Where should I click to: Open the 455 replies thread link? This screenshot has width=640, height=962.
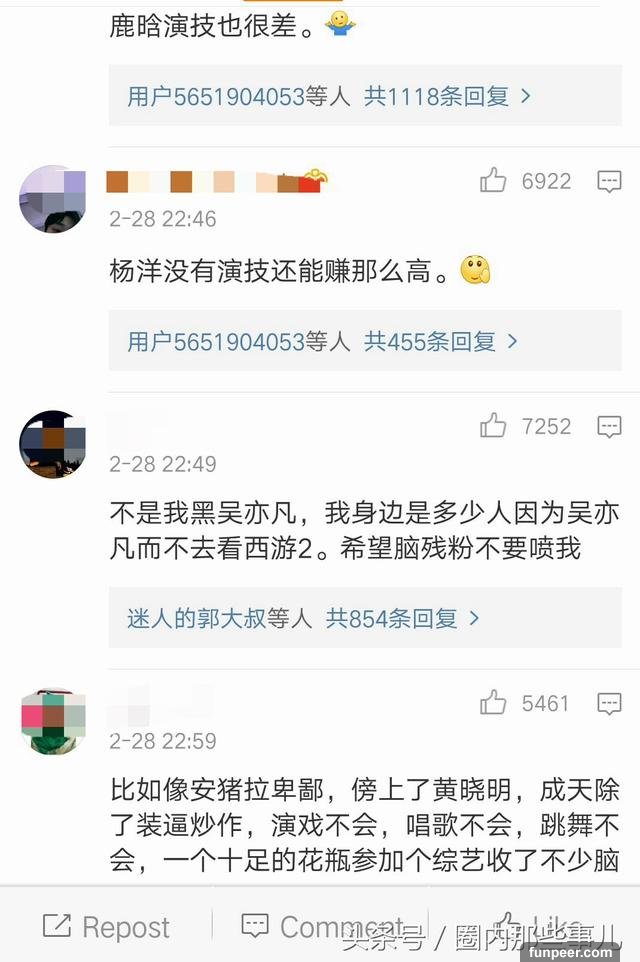(x=322, y=342)
